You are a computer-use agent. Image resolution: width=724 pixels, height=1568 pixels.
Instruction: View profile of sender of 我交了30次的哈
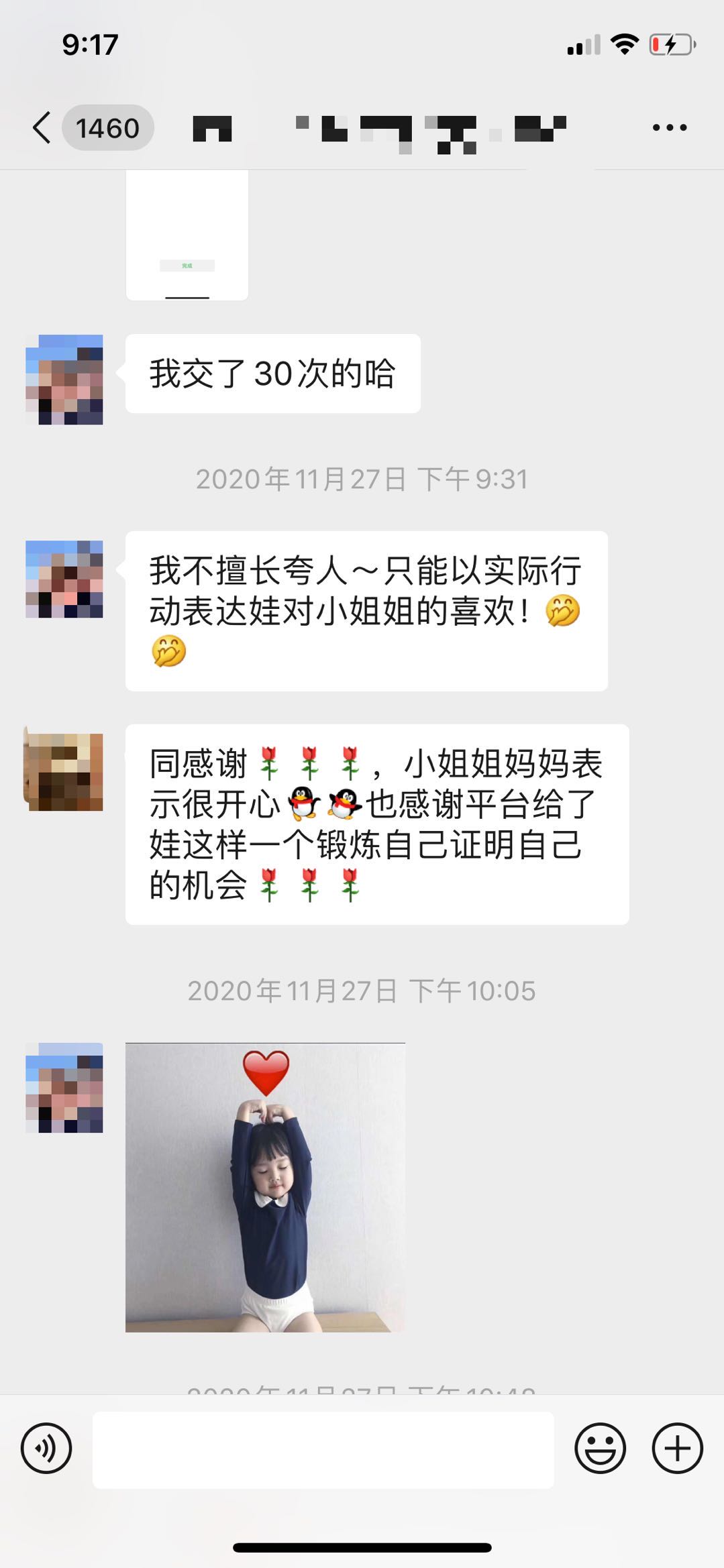(x=64, y=380)
